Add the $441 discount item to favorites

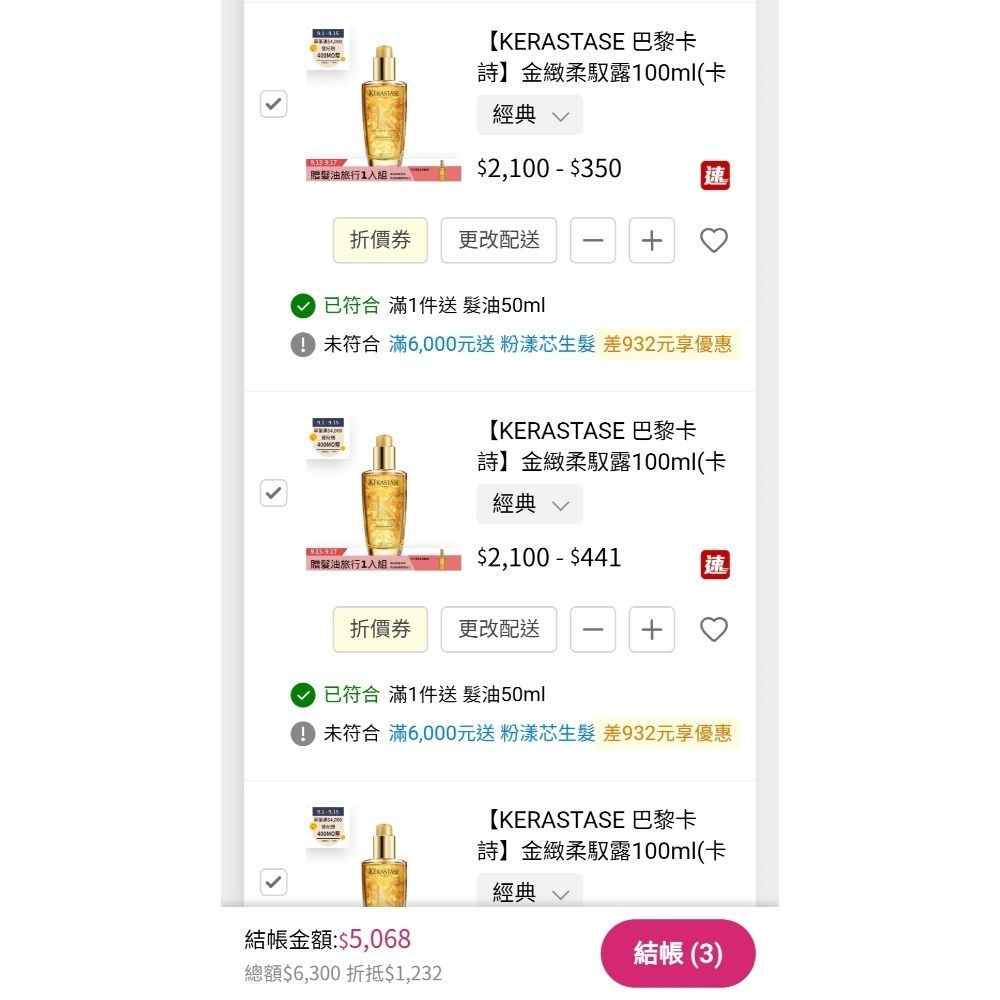[x=713, y=630]
